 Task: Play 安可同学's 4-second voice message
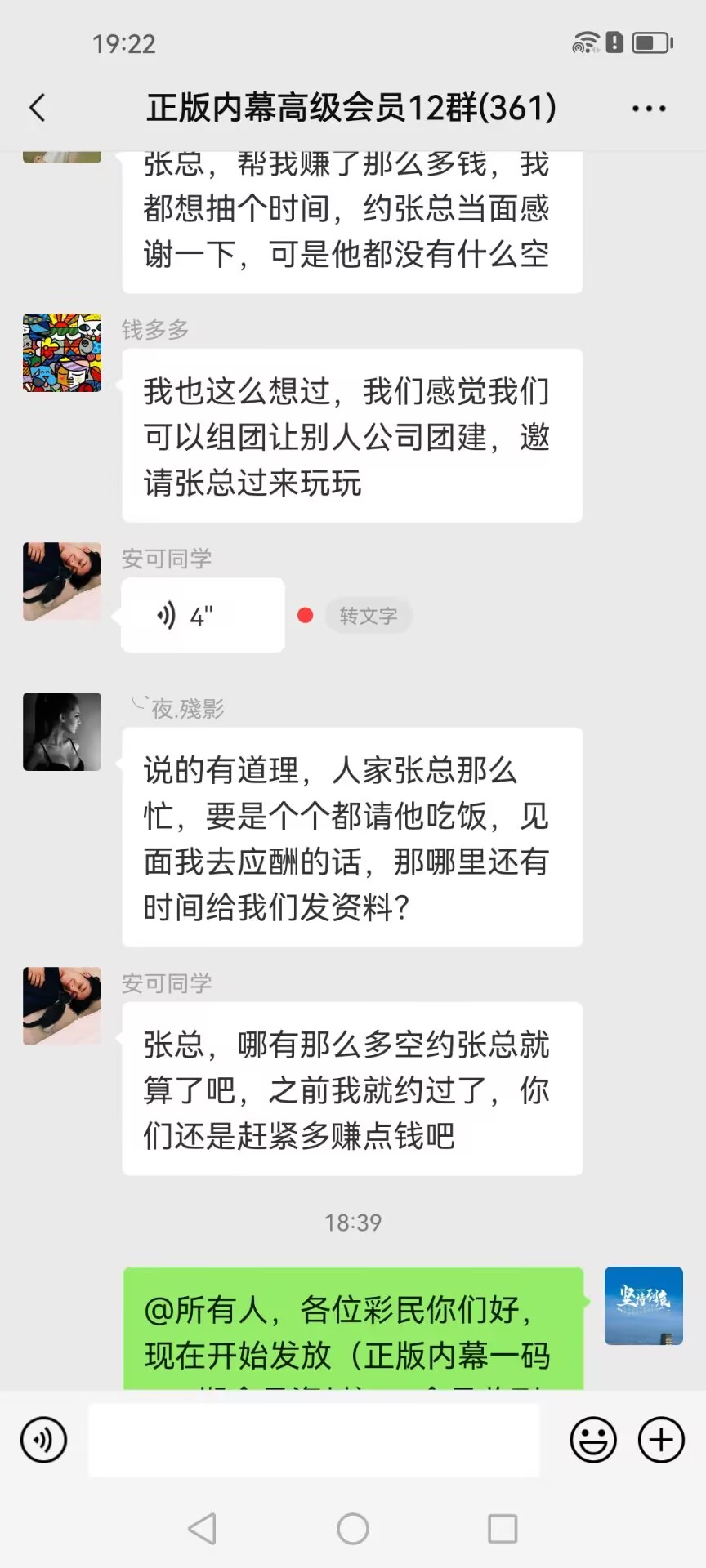pyautogui.click(x=202, y=615)
